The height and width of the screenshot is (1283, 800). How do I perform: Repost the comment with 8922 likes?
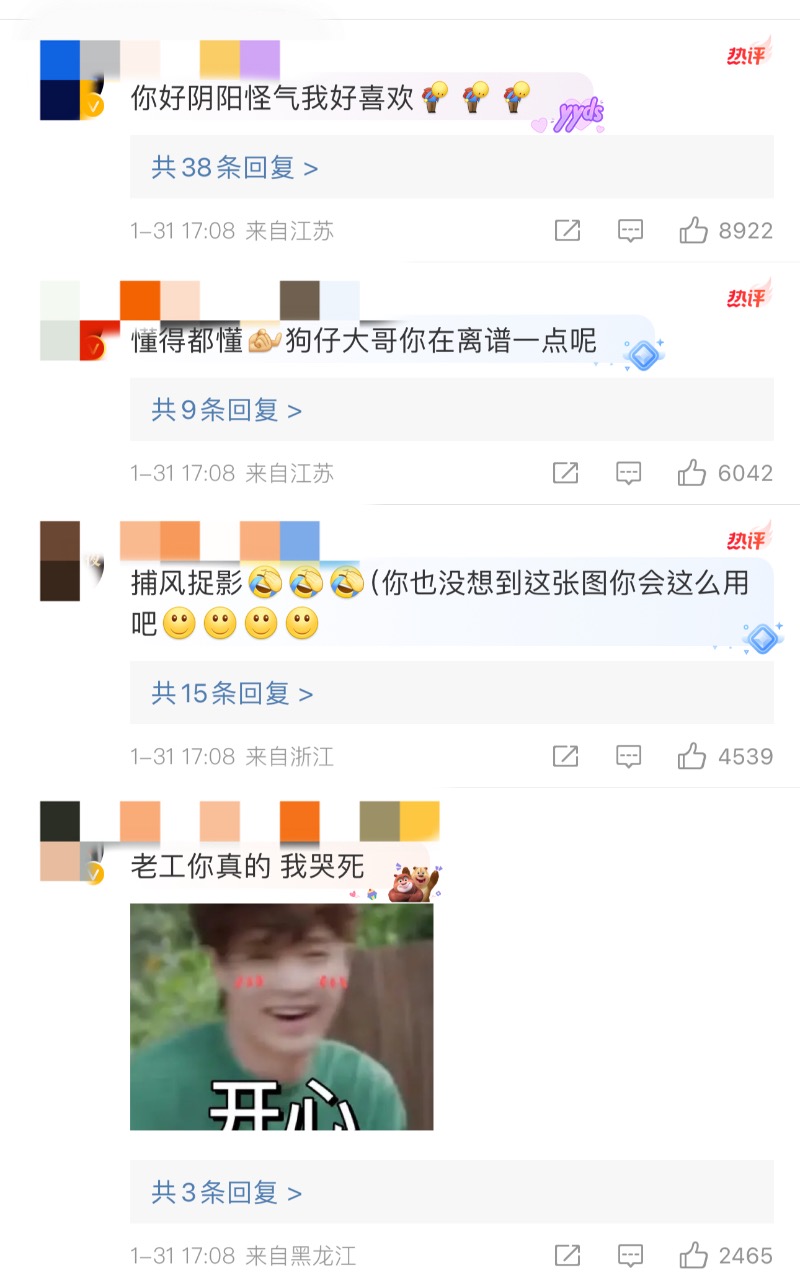(567, 231)
